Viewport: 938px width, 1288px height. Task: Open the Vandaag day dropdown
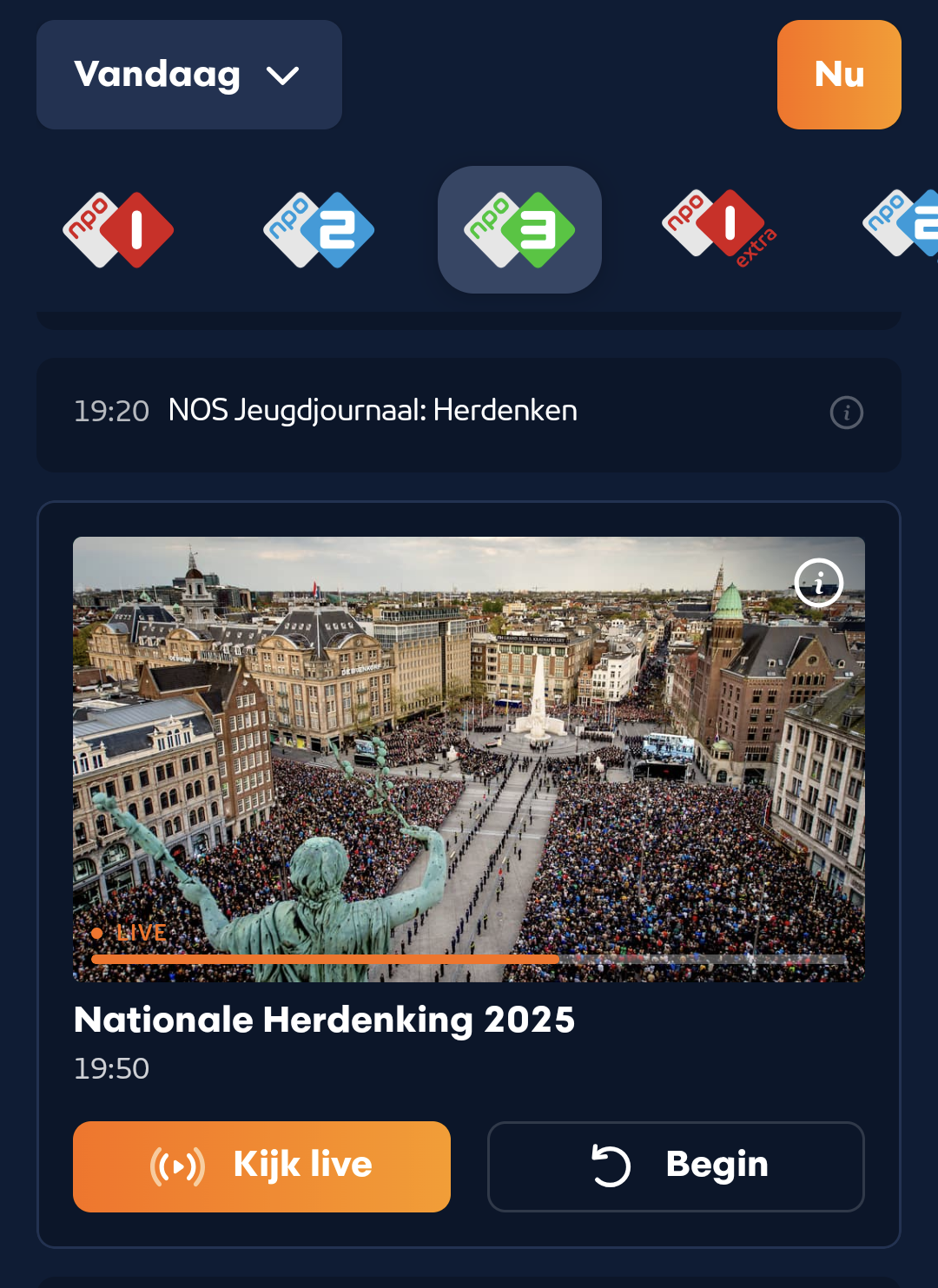[x=188, y=75]
